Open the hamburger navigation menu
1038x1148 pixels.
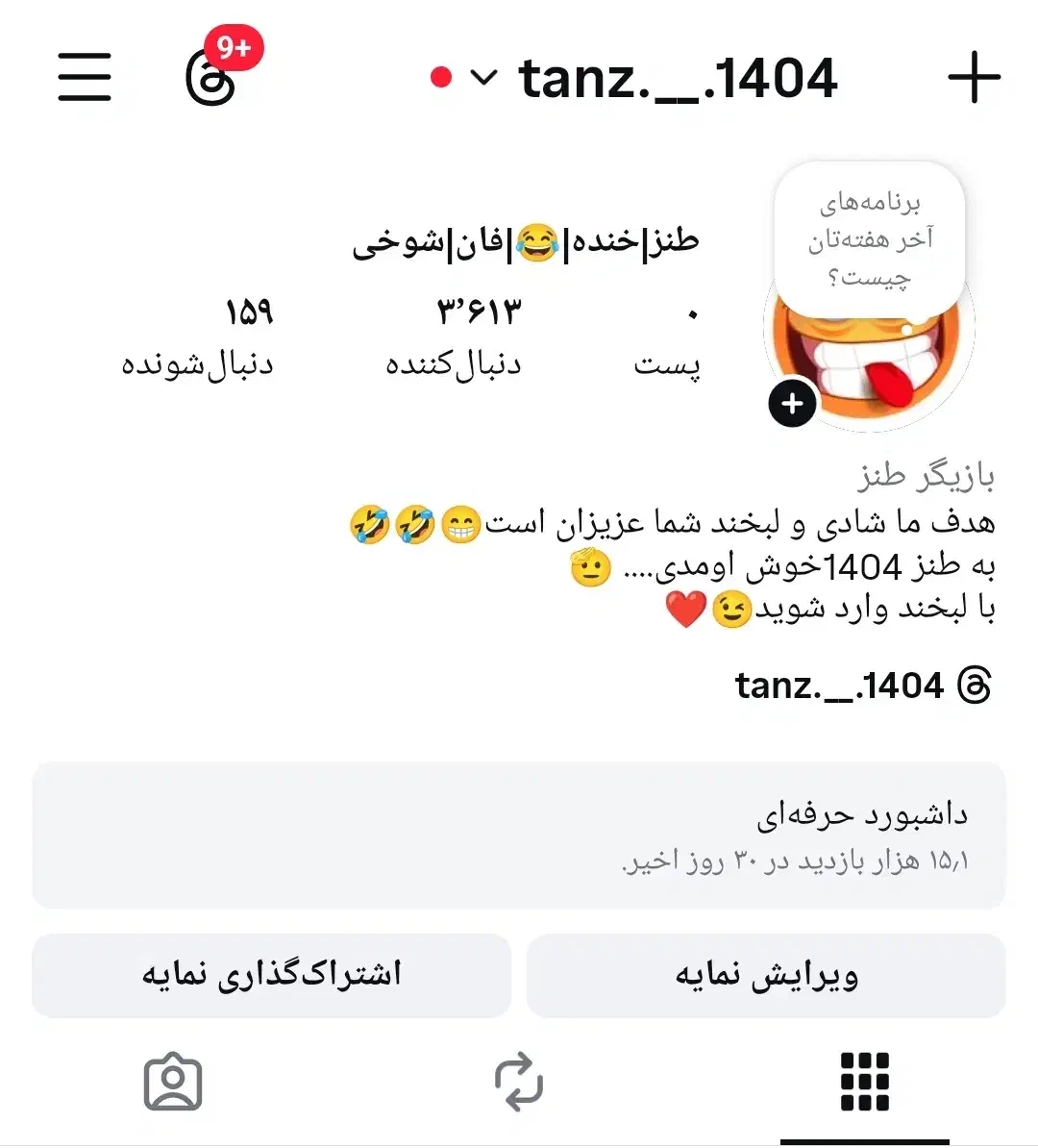click(84, 79)
